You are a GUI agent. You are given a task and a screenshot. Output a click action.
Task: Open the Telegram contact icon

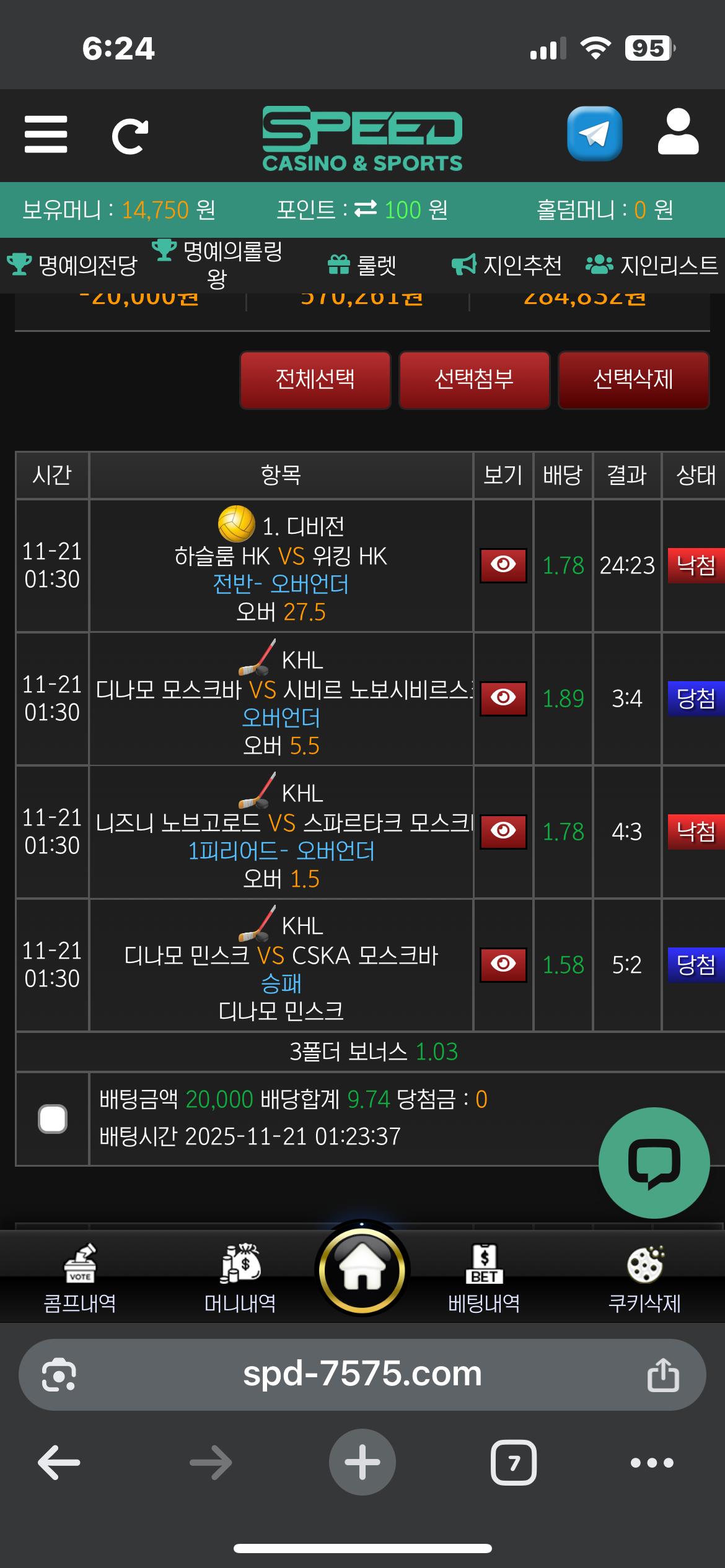pyautogui.click(x=594, y=134)
